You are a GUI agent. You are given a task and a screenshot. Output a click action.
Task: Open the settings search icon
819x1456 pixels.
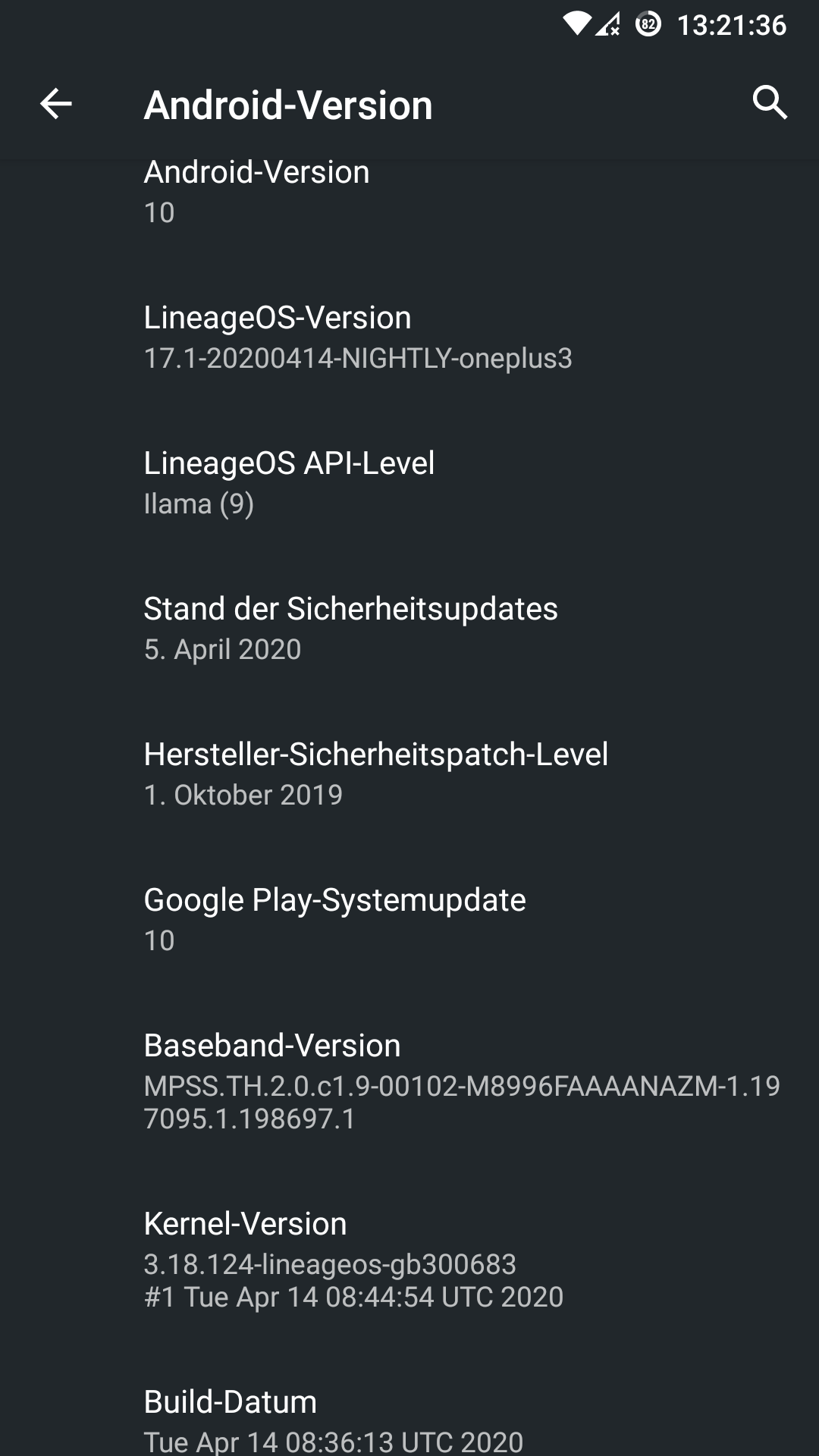point(770,102)
